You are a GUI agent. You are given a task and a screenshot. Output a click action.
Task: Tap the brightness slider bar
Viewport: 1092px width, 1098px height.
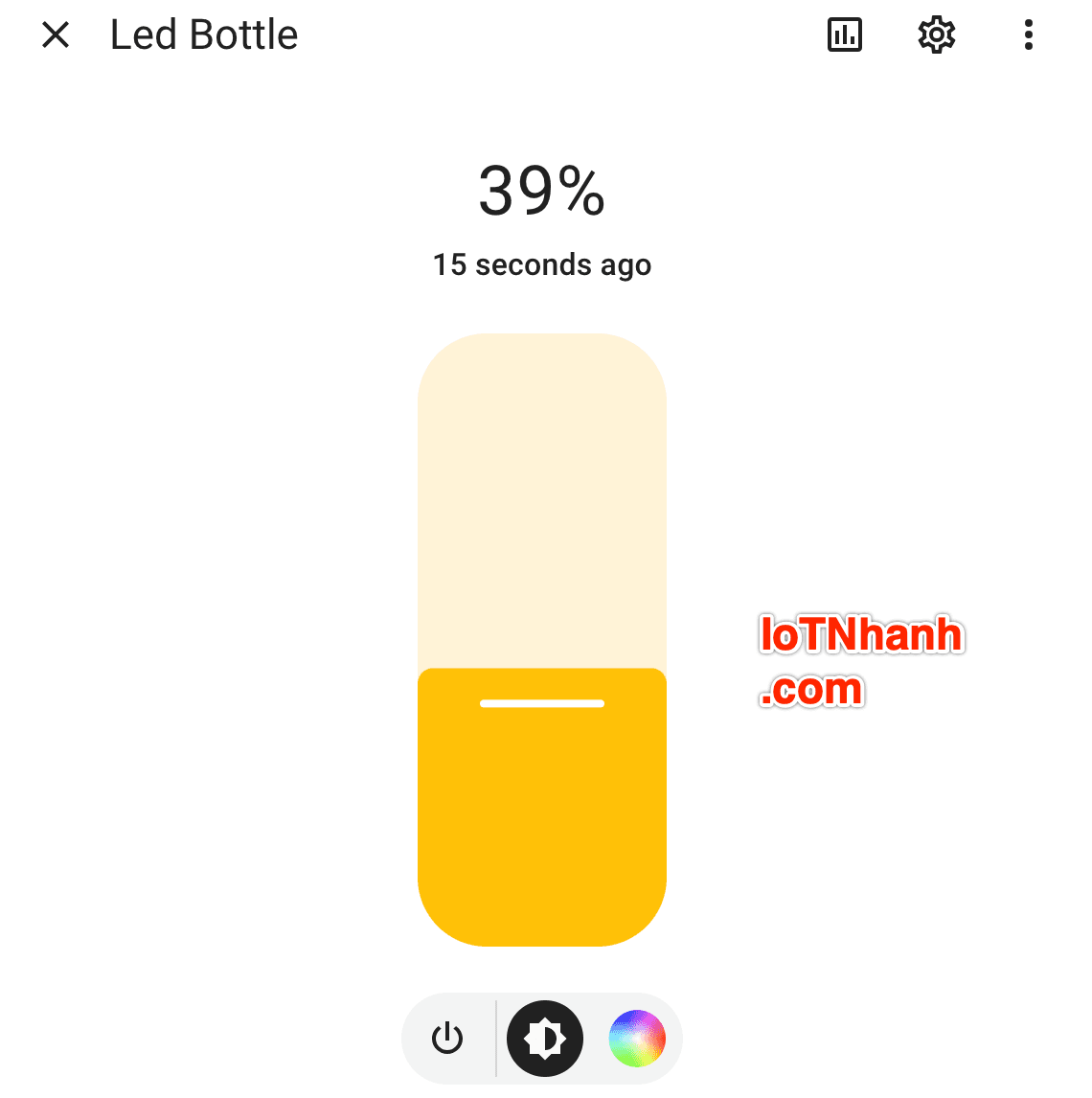click(542, 639)
